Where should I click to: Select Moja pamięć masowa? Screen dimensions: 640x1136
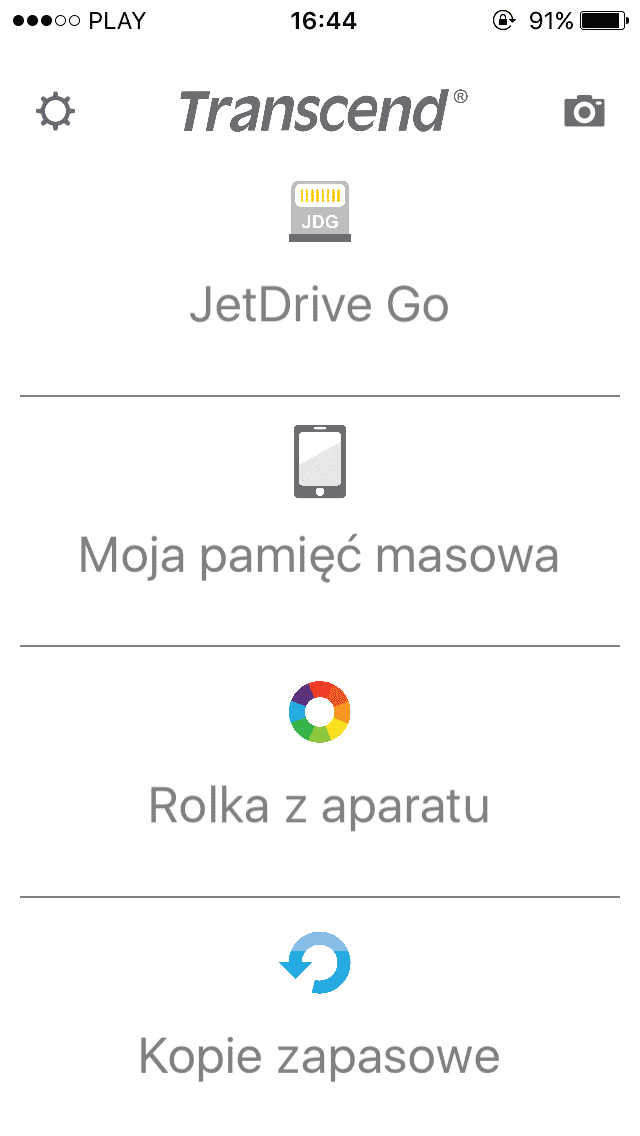point(320,520)
